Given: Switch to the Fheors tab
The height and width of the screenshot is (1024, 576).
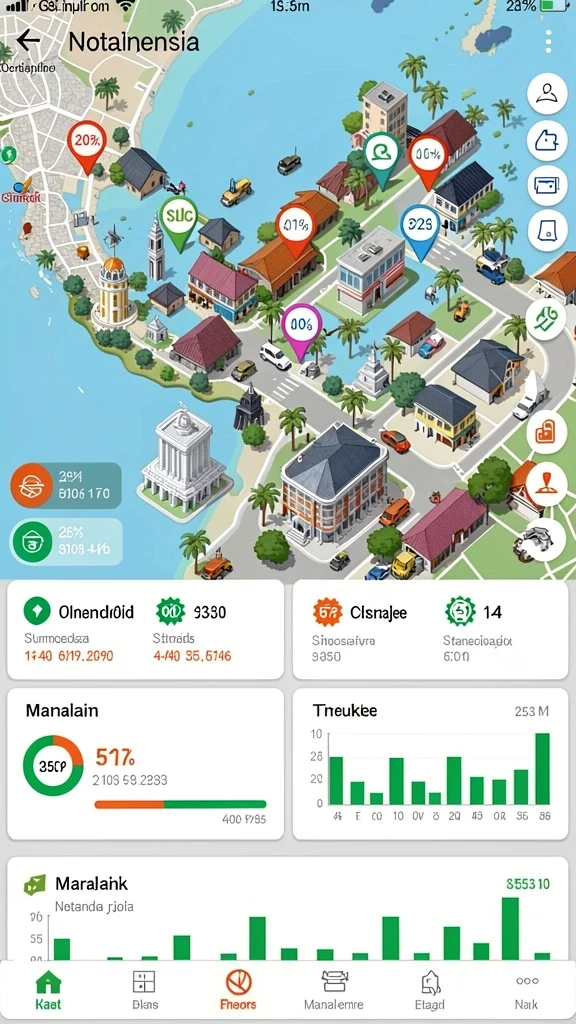Looking at the screenshot, I should (x=238, y=990).
